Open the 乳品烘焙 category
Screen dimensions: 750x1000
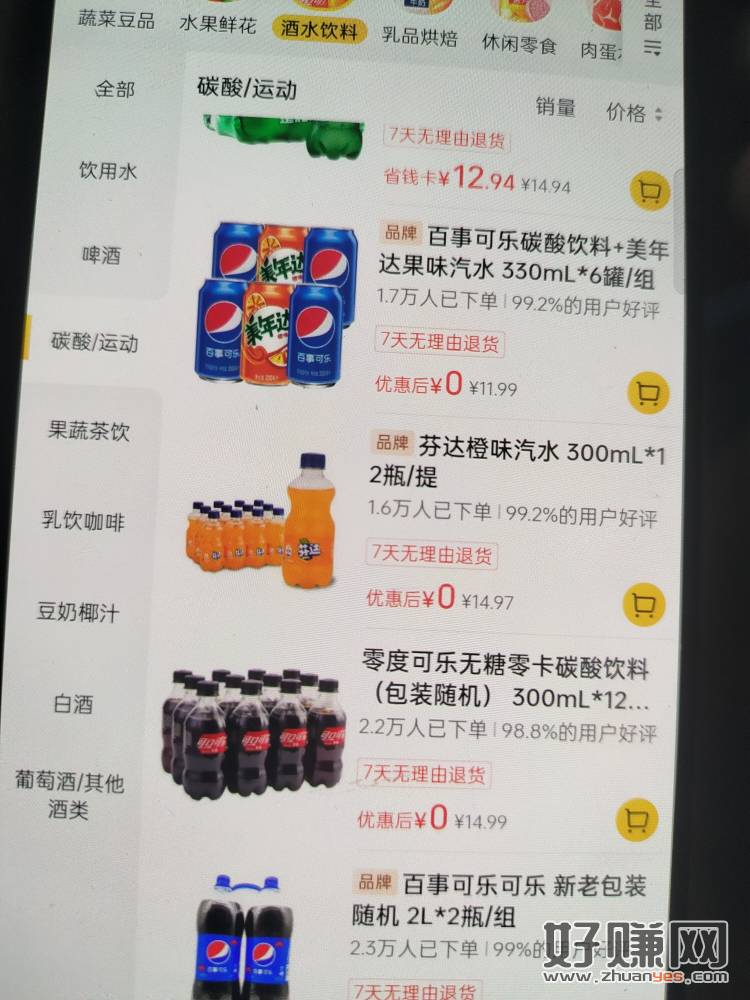click(419, 37)
